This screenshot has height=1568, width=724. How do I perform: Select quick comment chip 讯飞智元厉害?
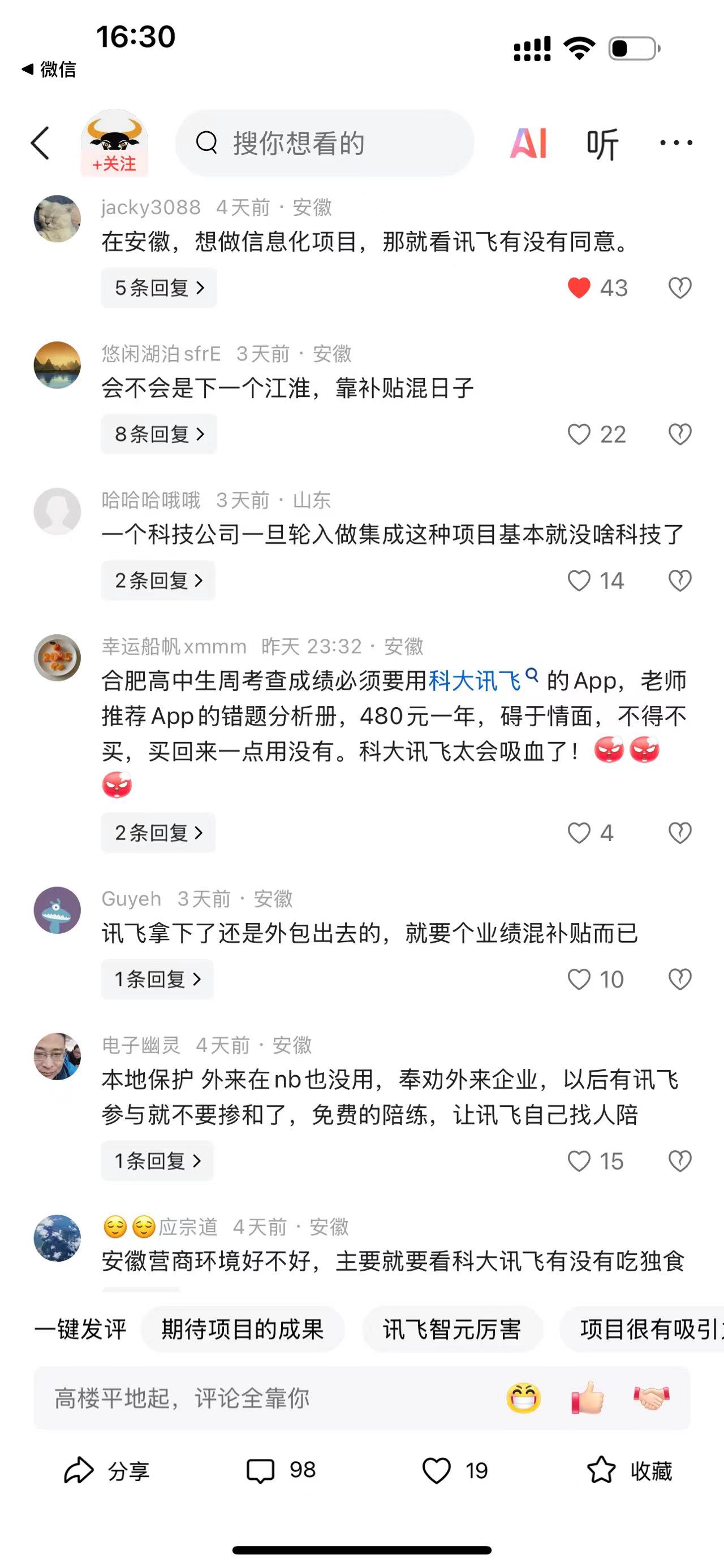451,1329
